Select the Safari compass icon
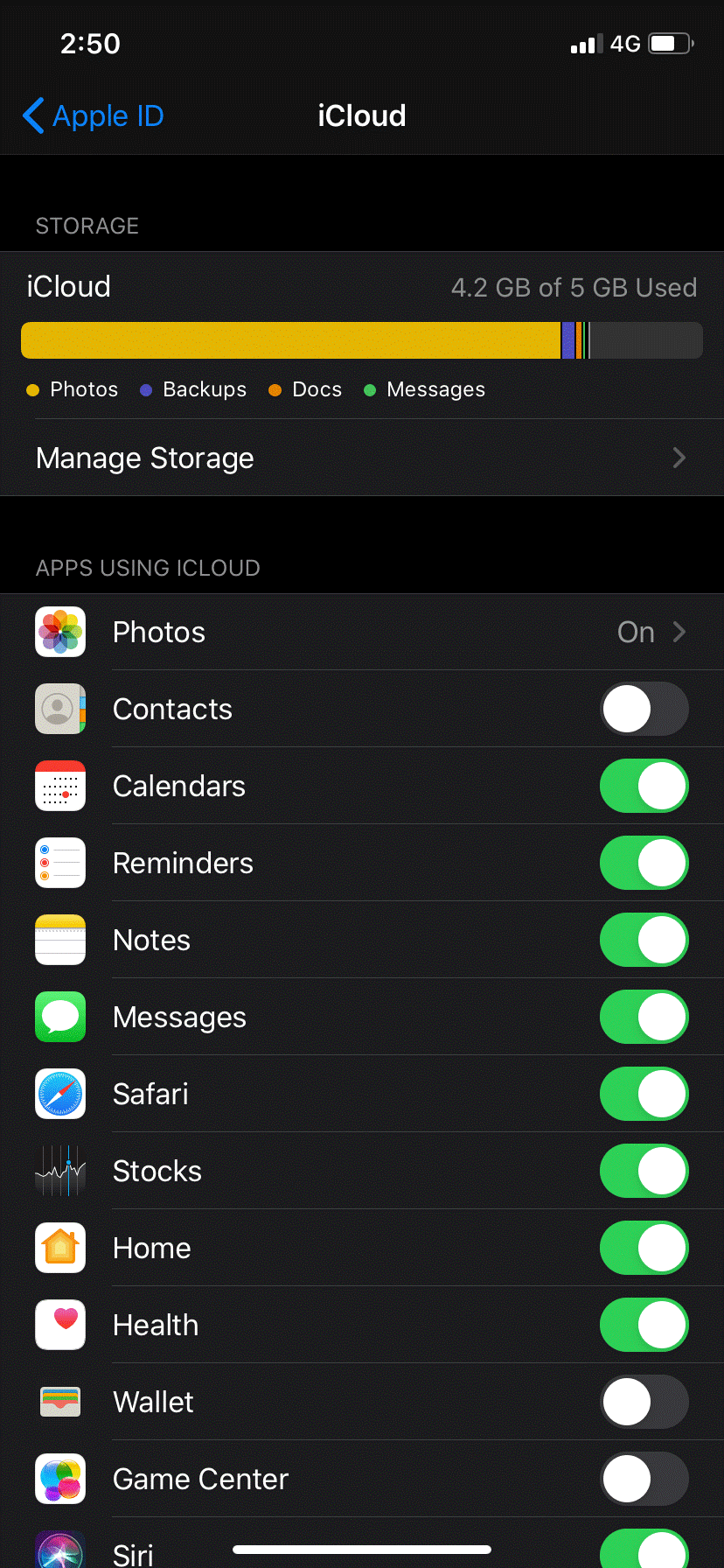Screen dimensions: 724x1568 click(59, 1094)
